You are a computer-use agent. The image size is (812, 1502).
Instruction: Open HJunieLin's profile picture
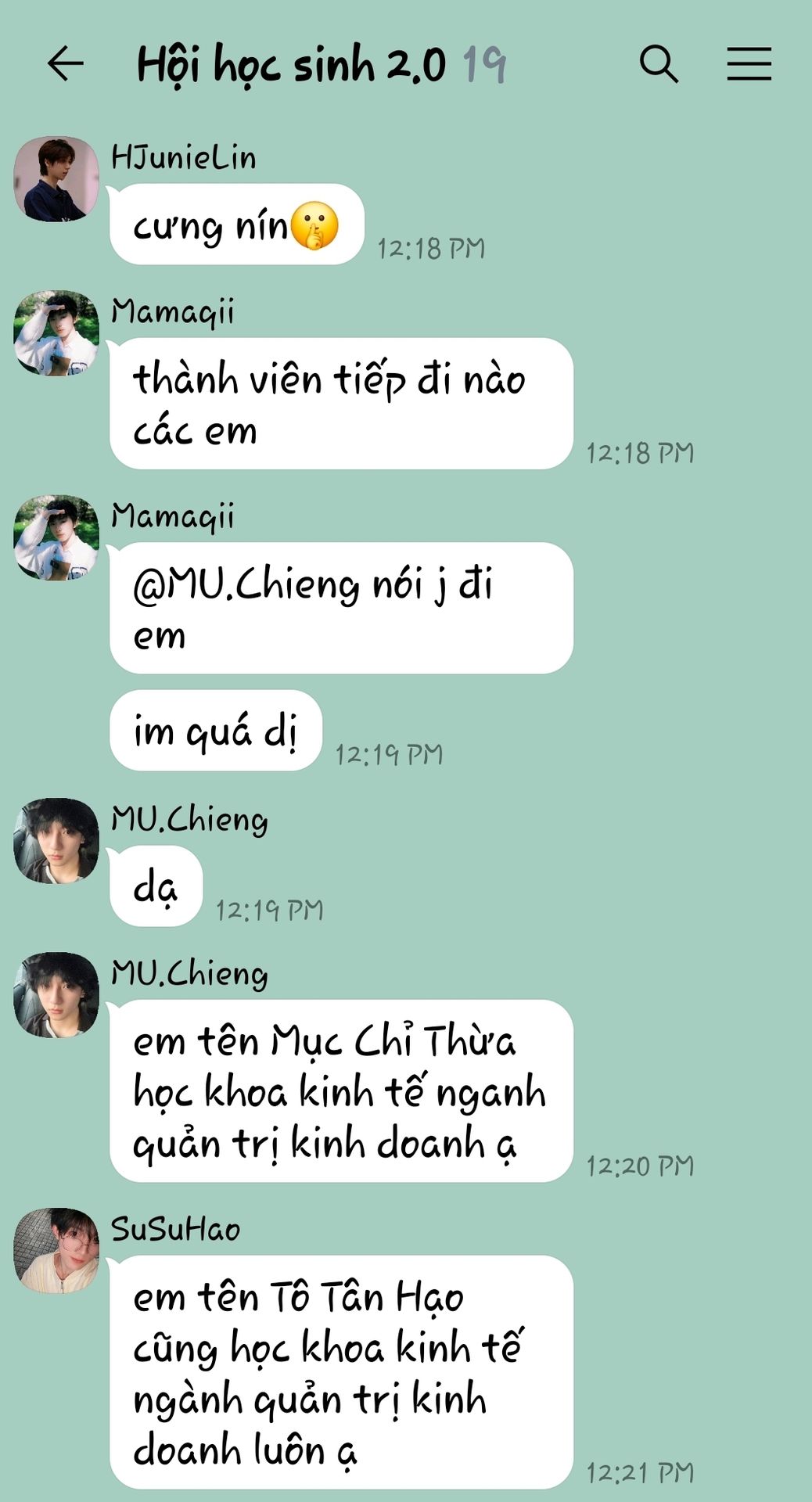[x=56, y=179]
